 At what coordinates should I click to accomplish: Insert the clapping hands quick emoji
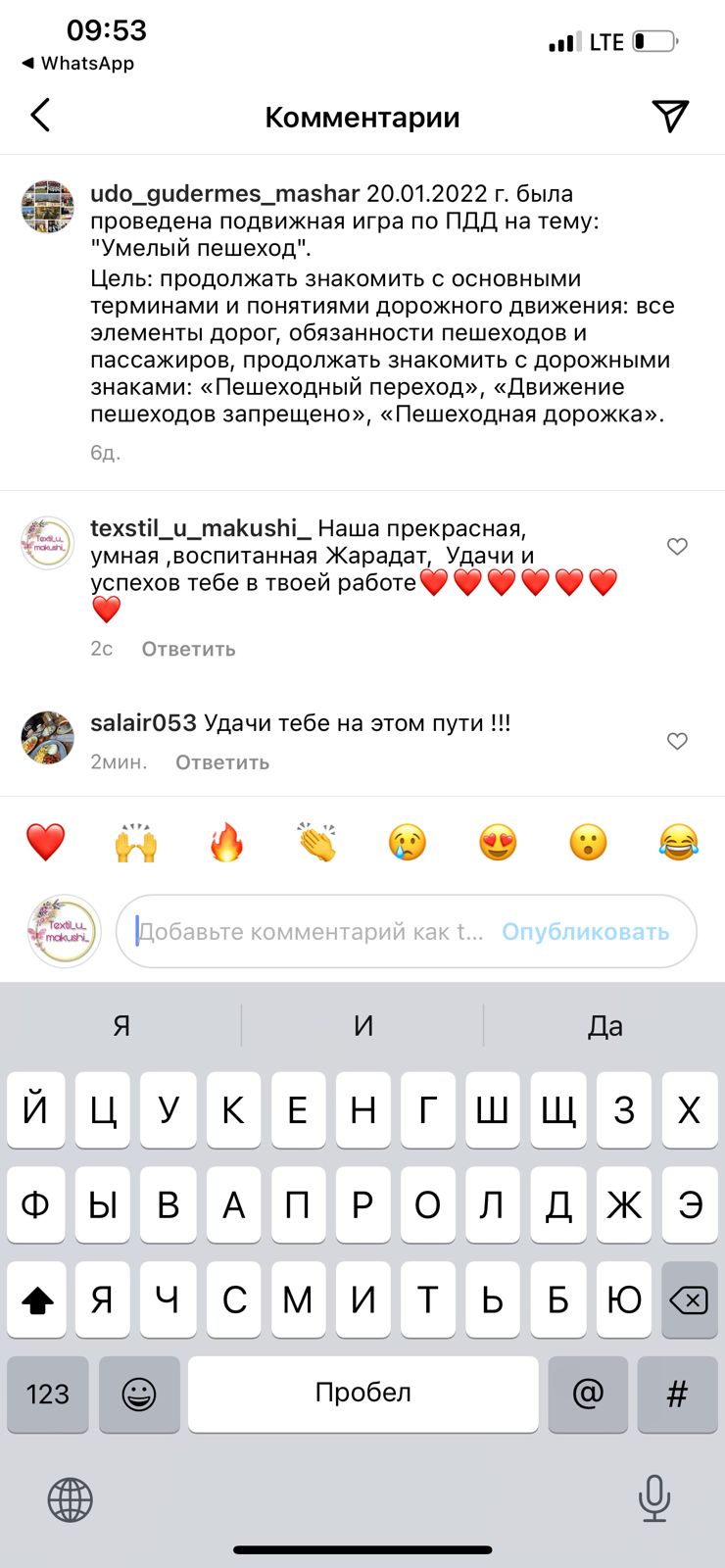click(x=316, y=842)
